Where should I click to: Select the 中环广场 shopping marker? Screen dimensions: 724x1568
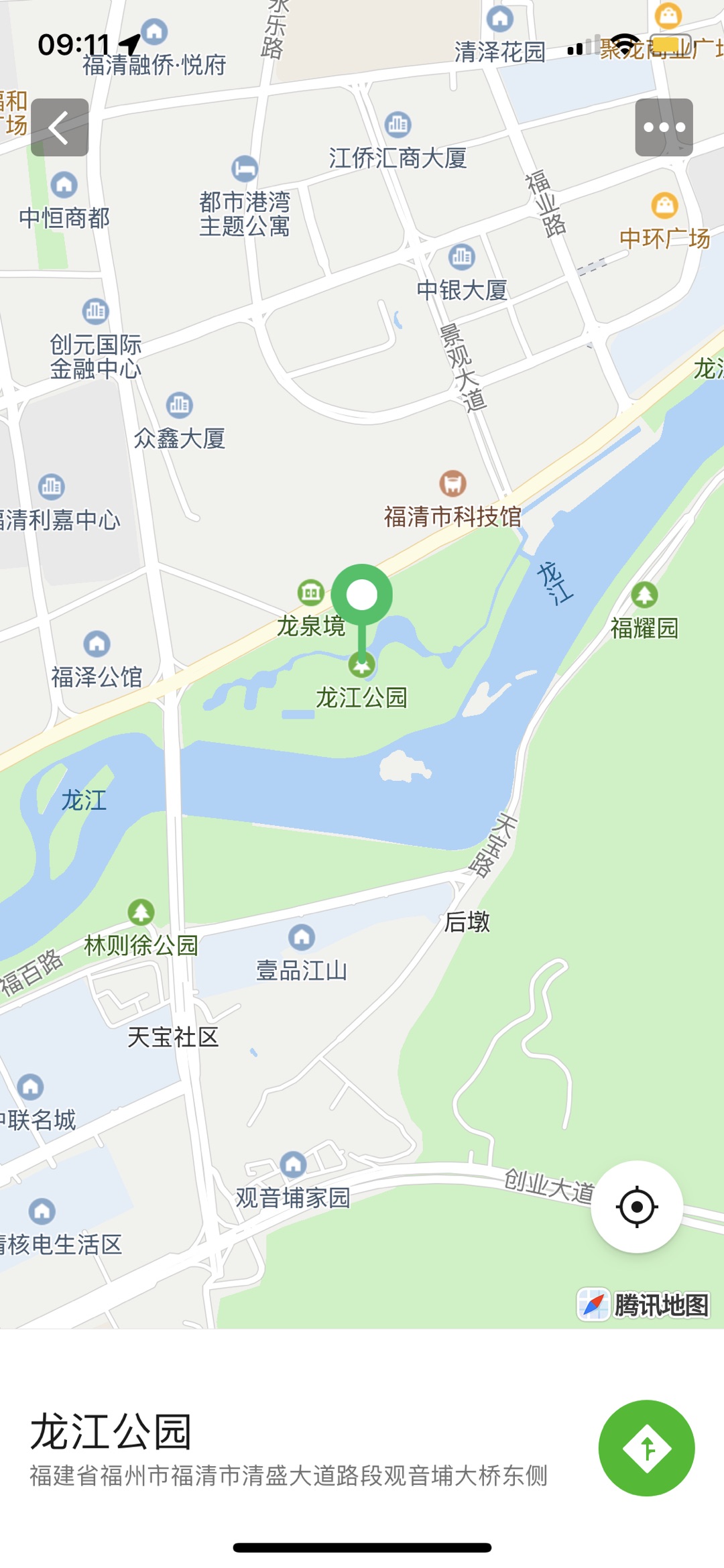click(x=664, y=205)
